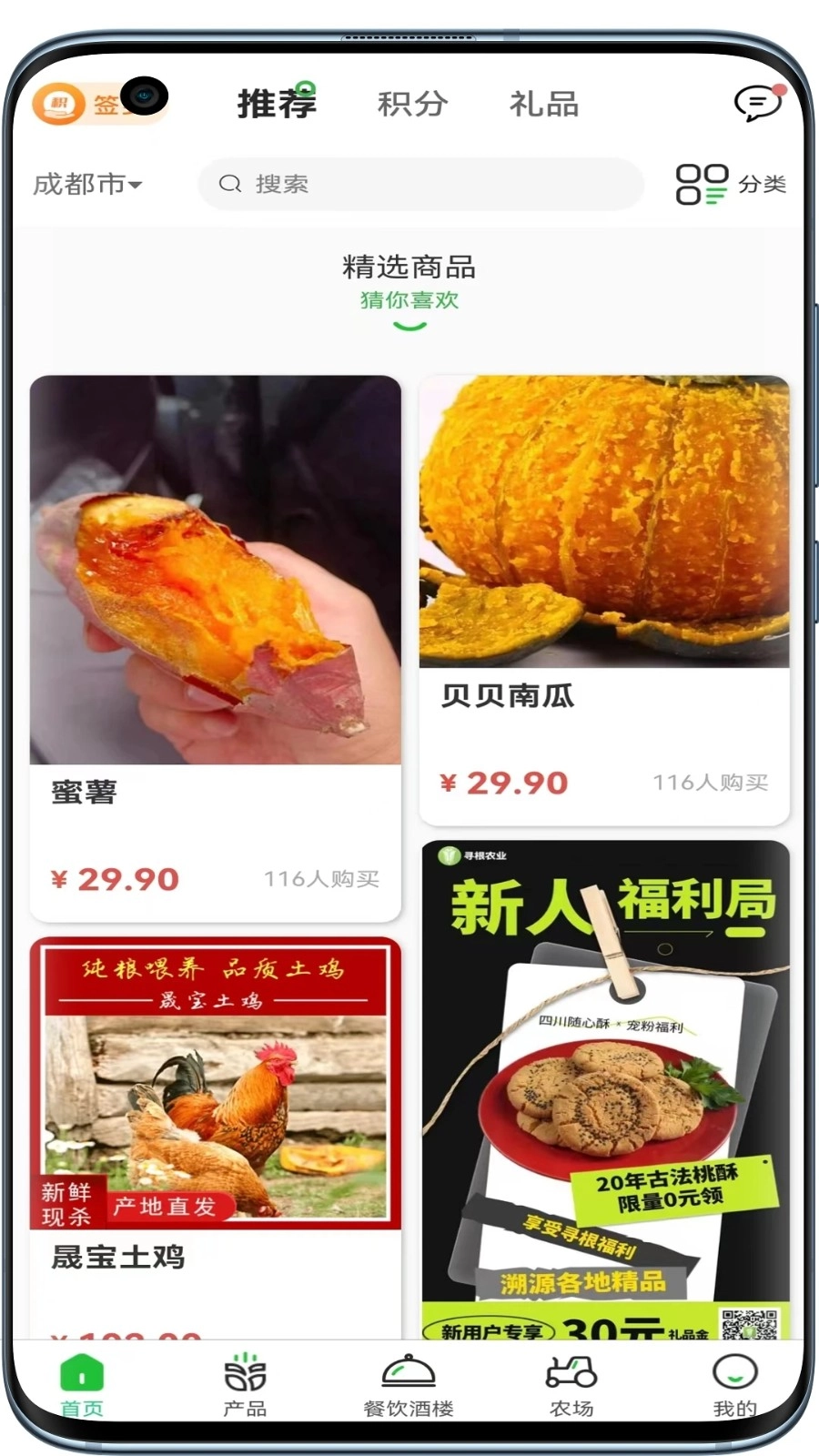
Task: Toggle the 猜你喜欢 recommendation section
Action: point(410,300)
